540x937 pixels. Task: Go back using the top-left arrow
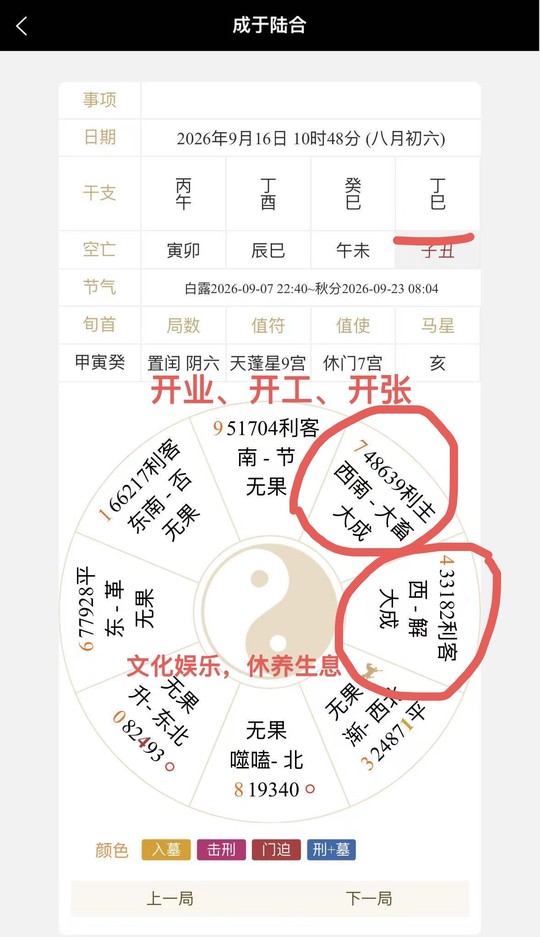(x=22, y=26)
